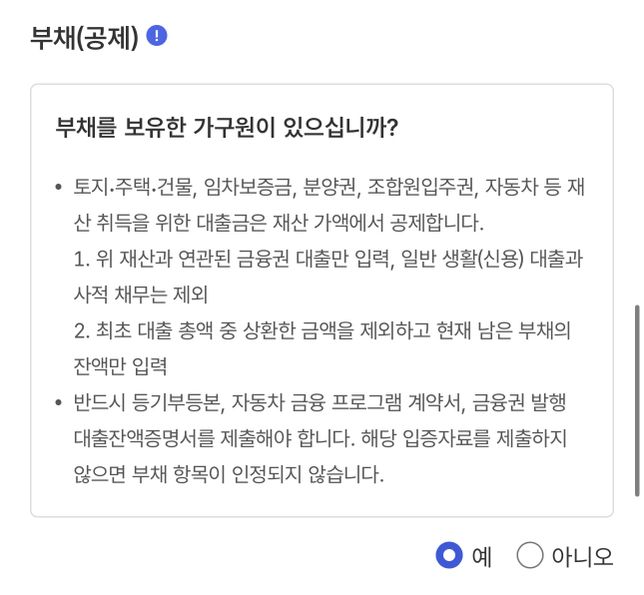Choose the 아니오 radio option
This screenshot has height=595, width=644.
530,556
